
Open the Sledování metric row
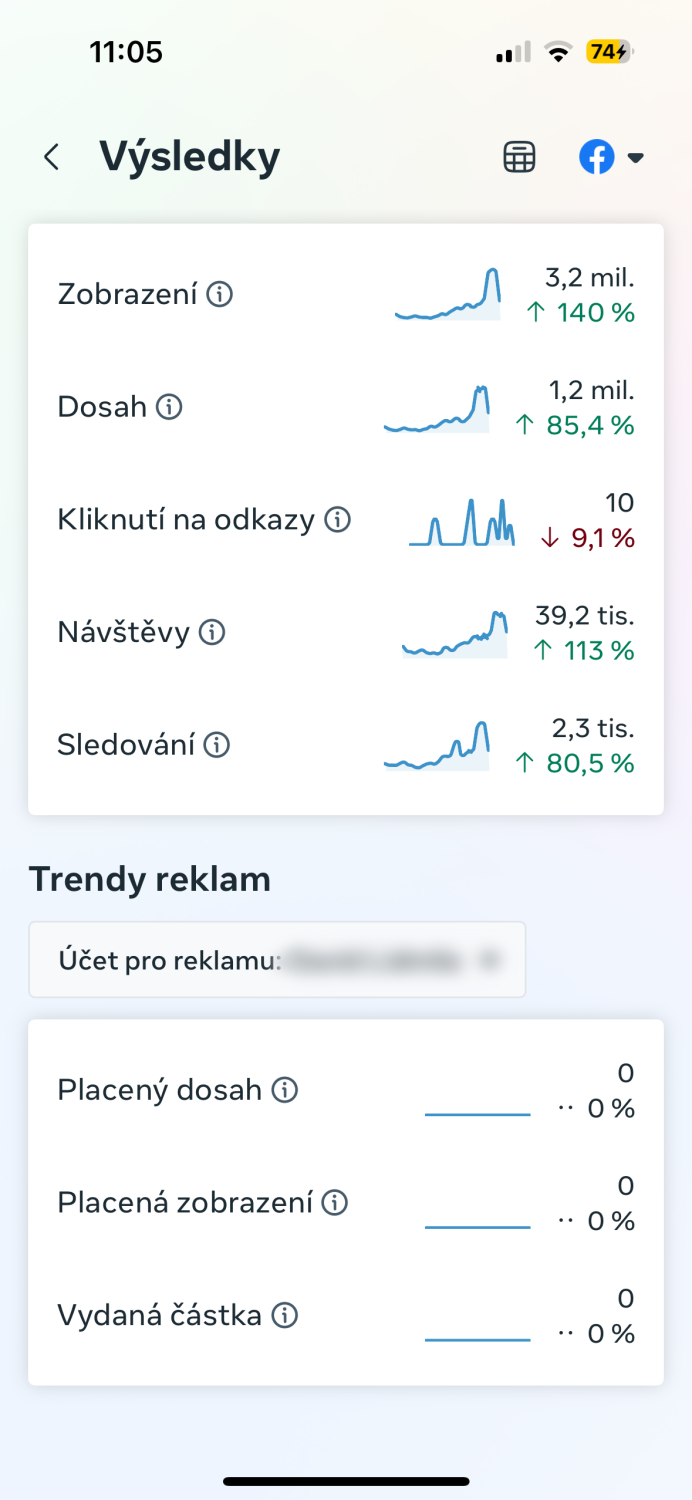point(346,745)
